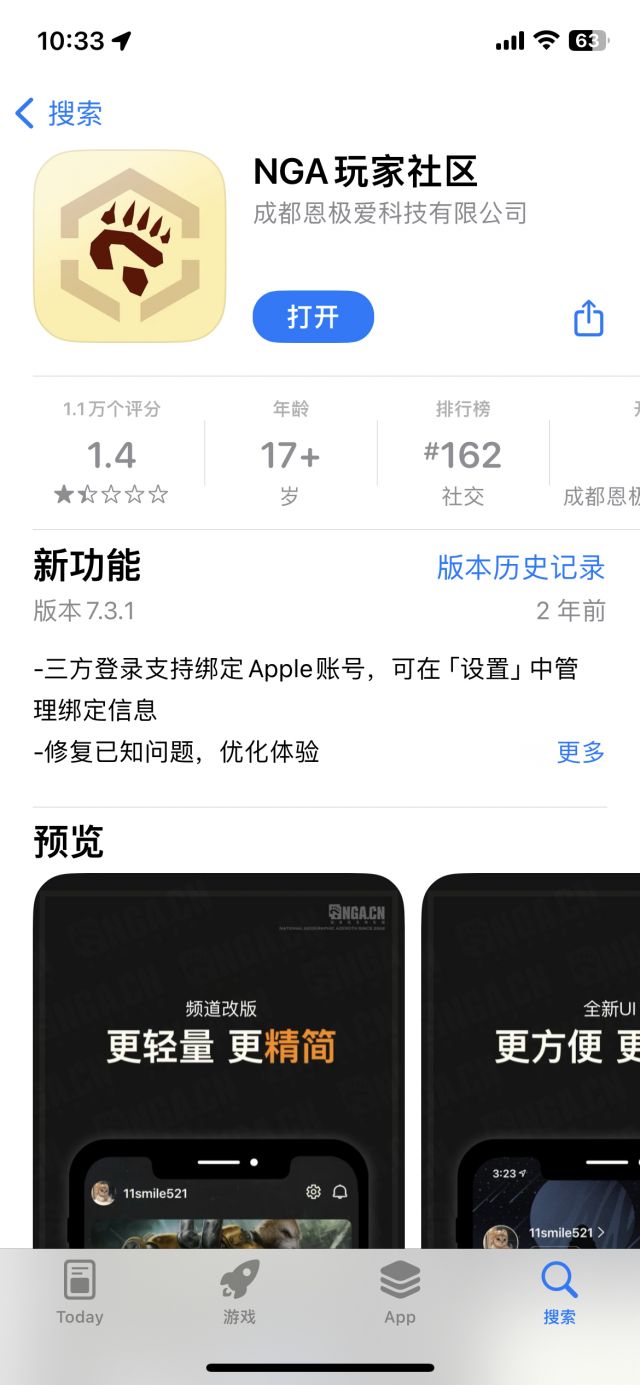Open the 全新UI preview screenshot
This screenshot has height=1385, width=640.
531,1061
